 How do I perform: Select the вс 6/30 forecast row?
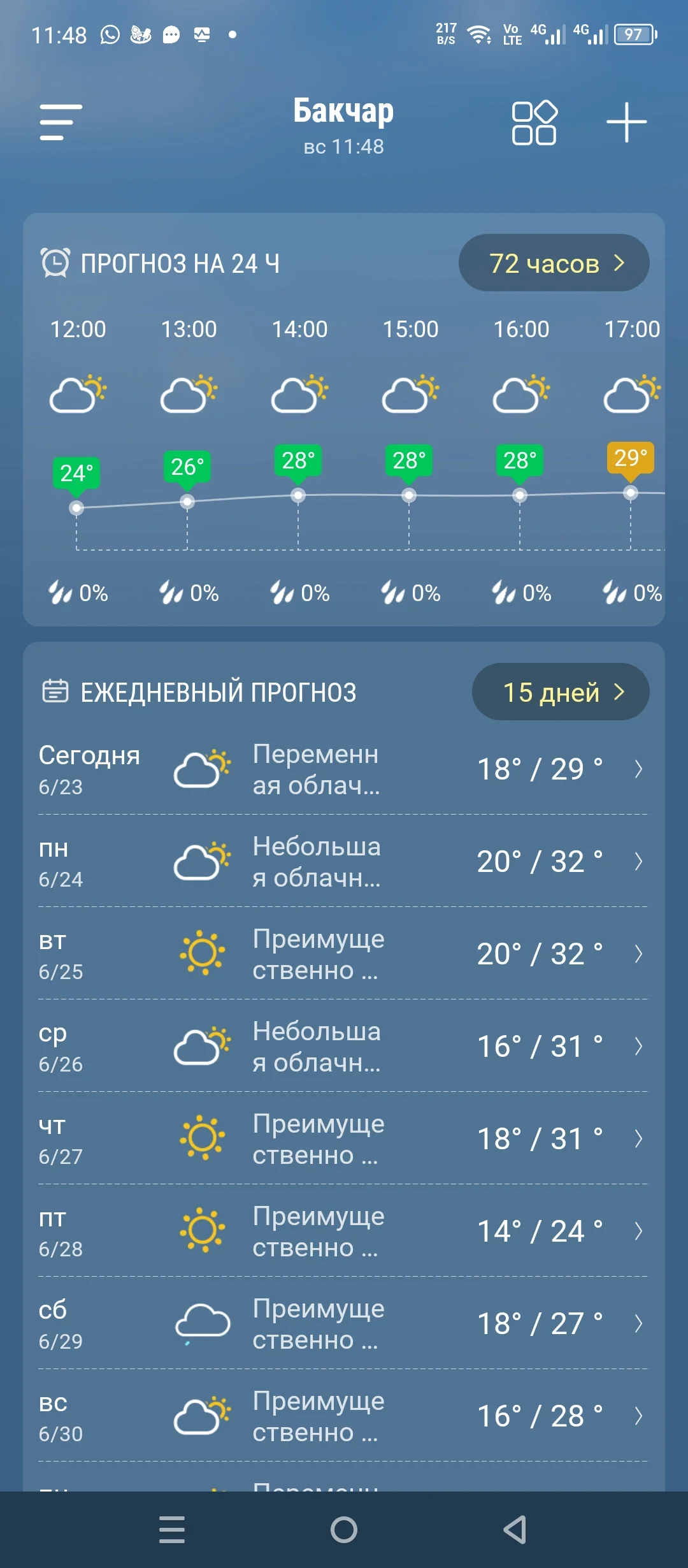[343, 1416]
